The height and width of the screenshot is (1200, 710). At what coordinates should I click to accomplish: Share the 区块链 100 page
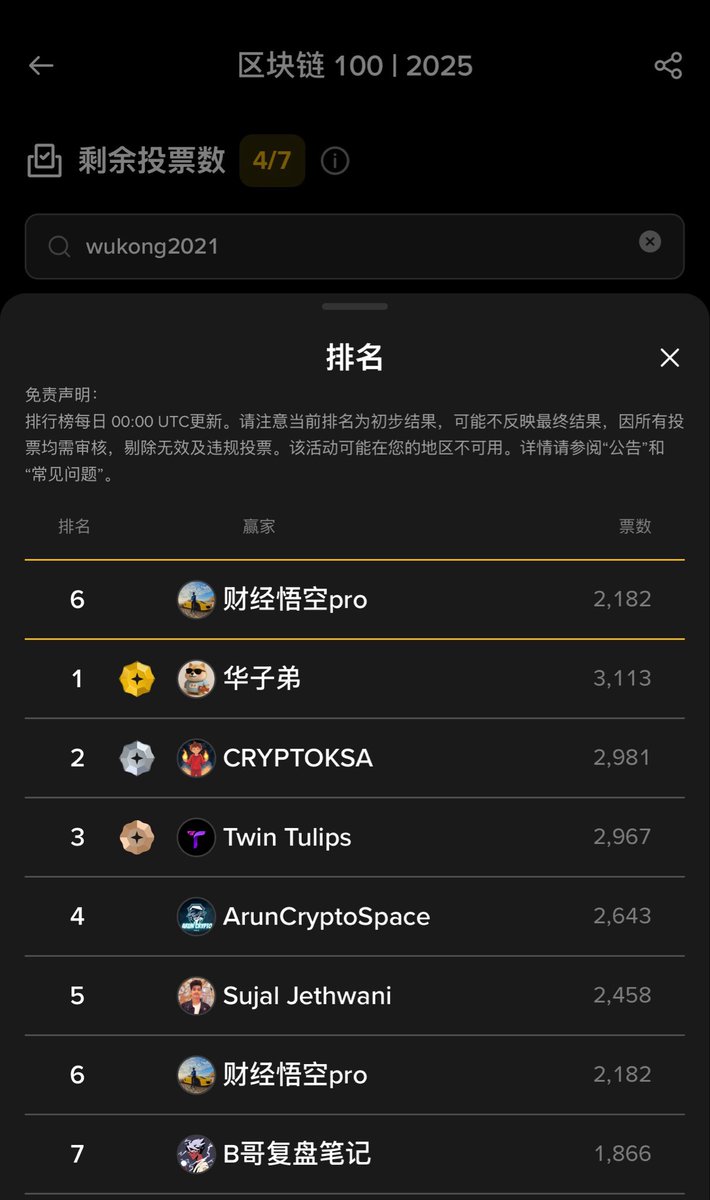point(668,66)
